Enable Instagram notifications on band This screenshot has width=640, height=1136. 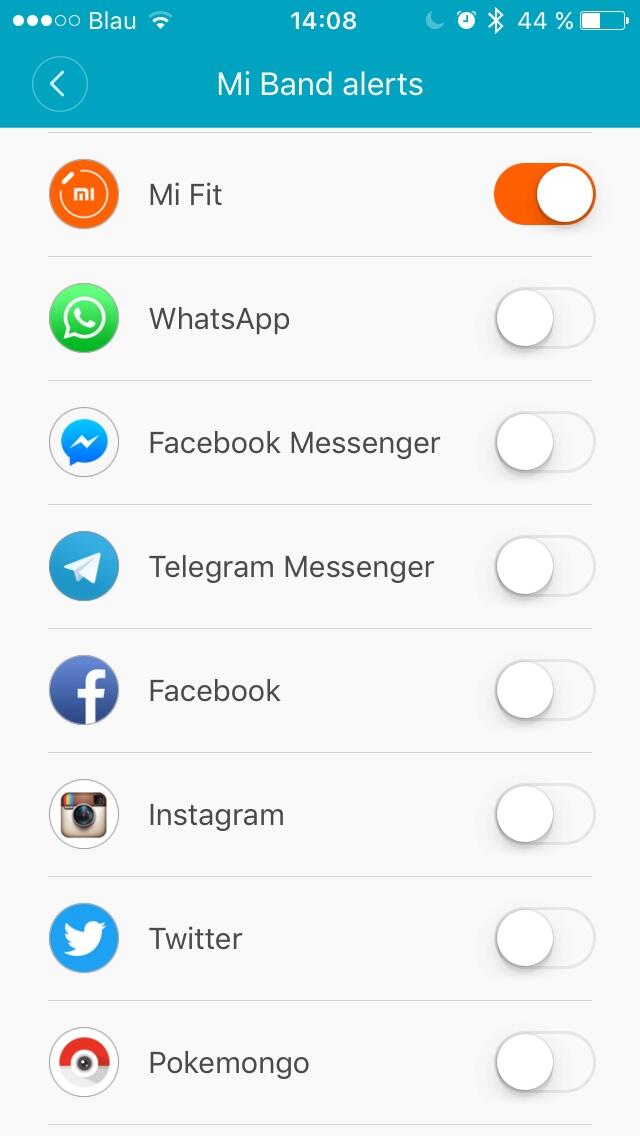click(x=544, y=814)
